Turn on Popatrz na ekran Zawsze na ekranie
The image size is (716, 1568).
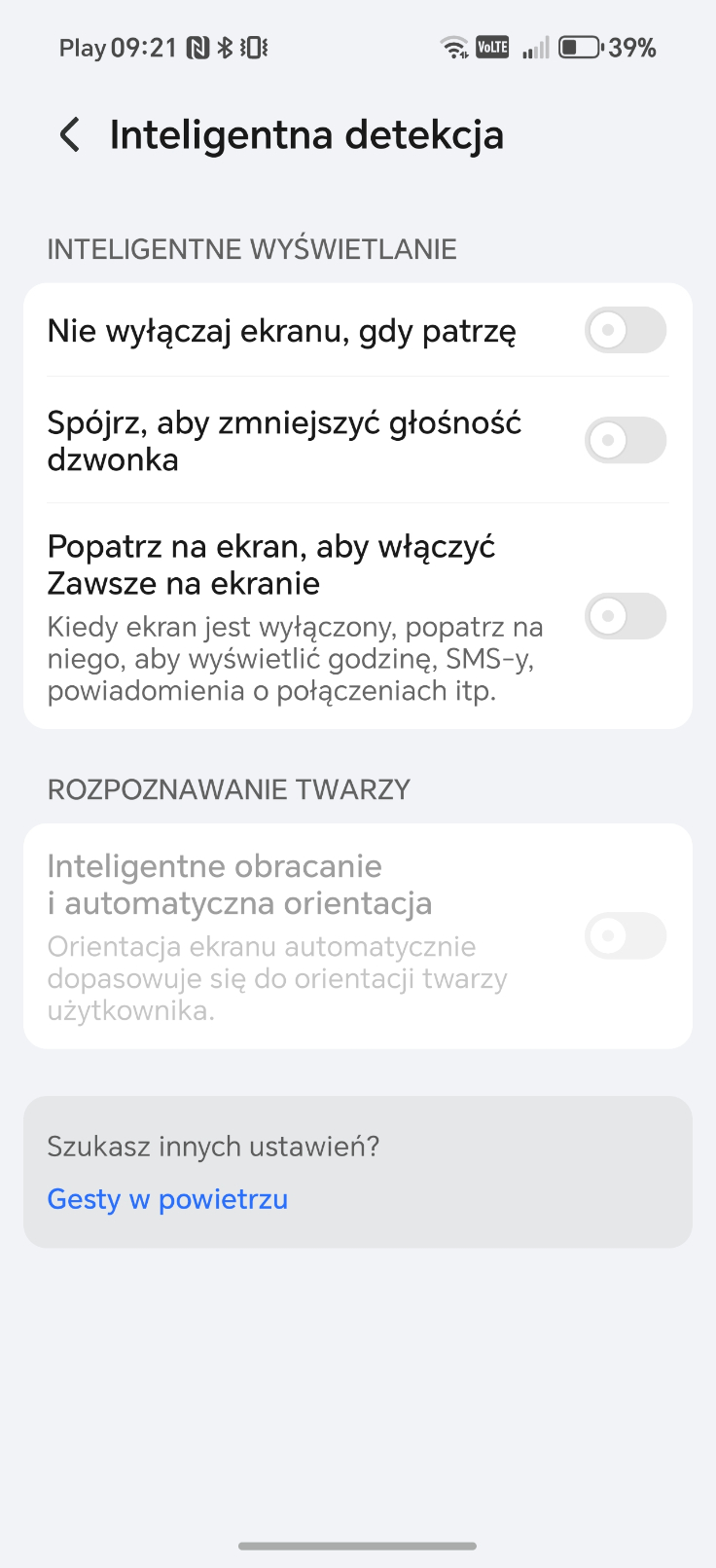[x=625, y=616]
